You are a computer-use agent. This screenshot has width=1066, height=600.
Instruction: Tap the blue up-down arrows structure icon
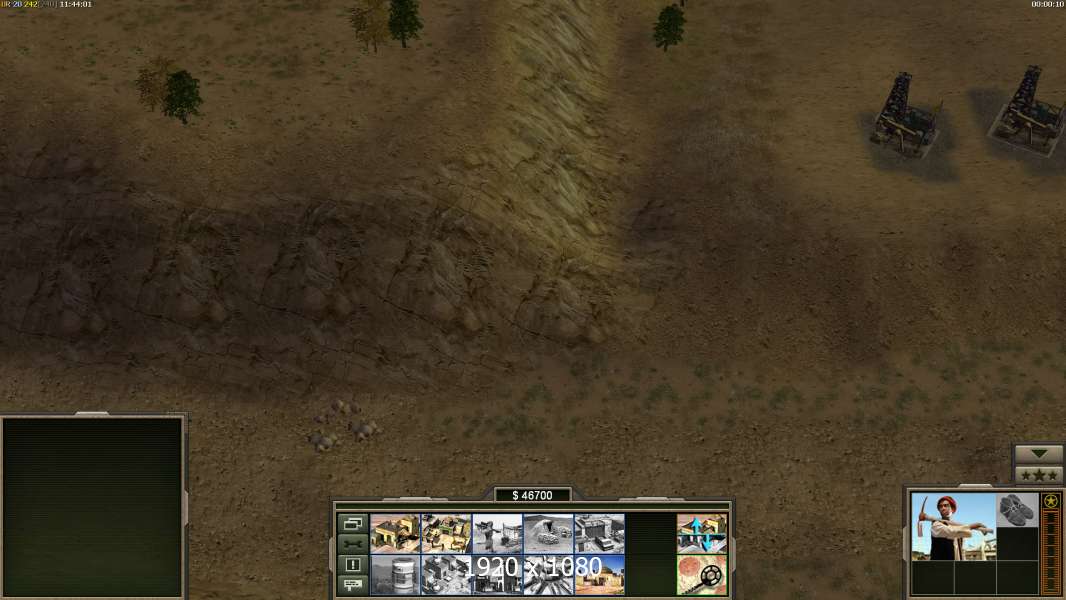702,533
